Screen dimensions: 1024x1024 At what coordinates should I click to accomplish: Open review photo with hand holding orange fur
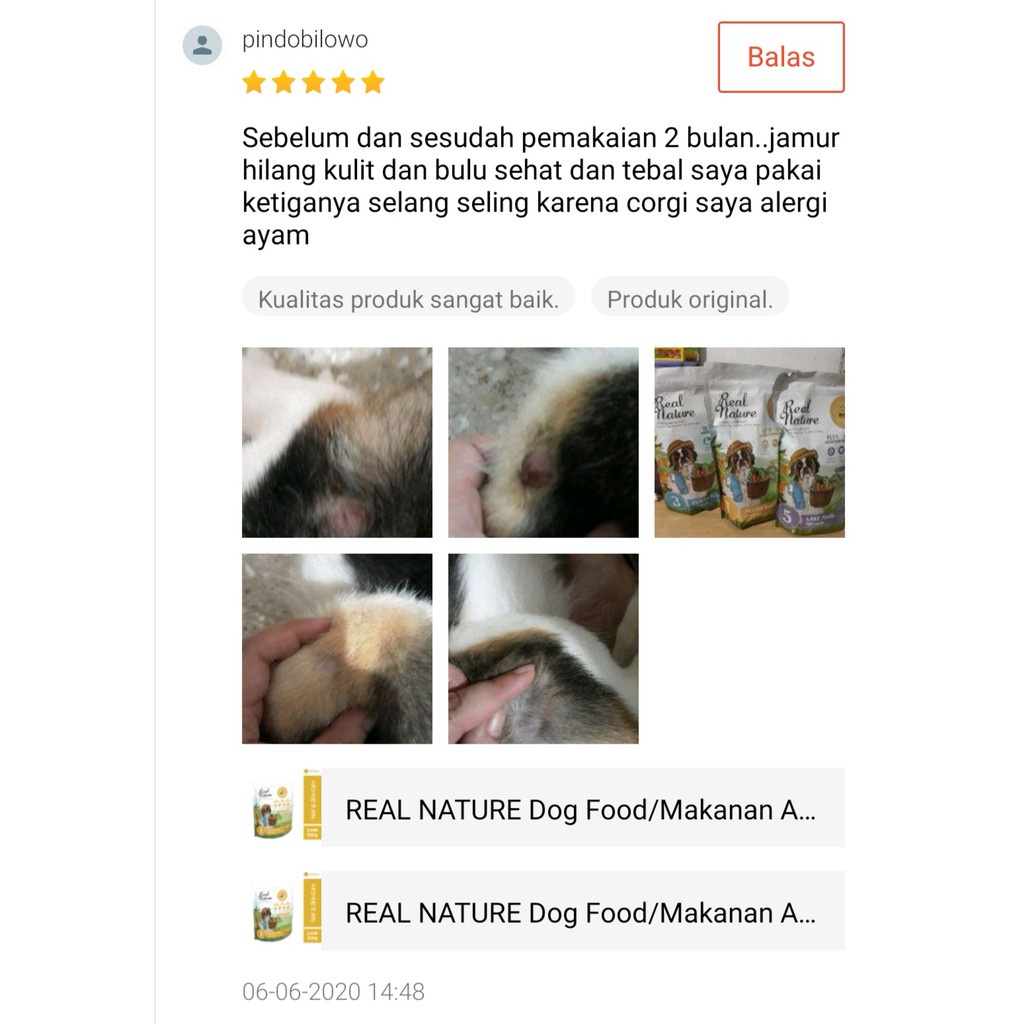(x=337, y=648)
